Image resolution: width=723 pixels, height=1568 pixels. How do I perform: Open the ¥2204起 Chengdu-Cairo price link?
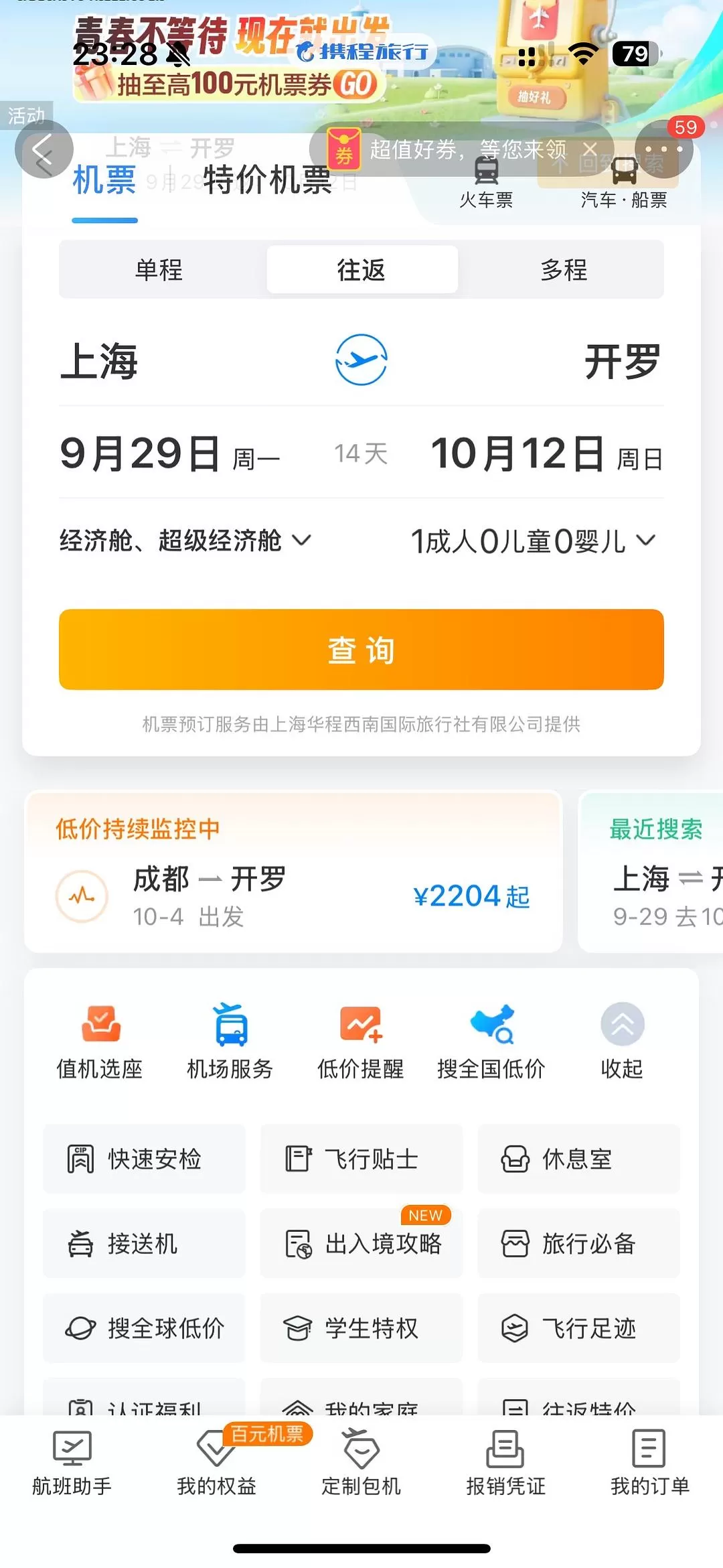(x=470, y=896)
